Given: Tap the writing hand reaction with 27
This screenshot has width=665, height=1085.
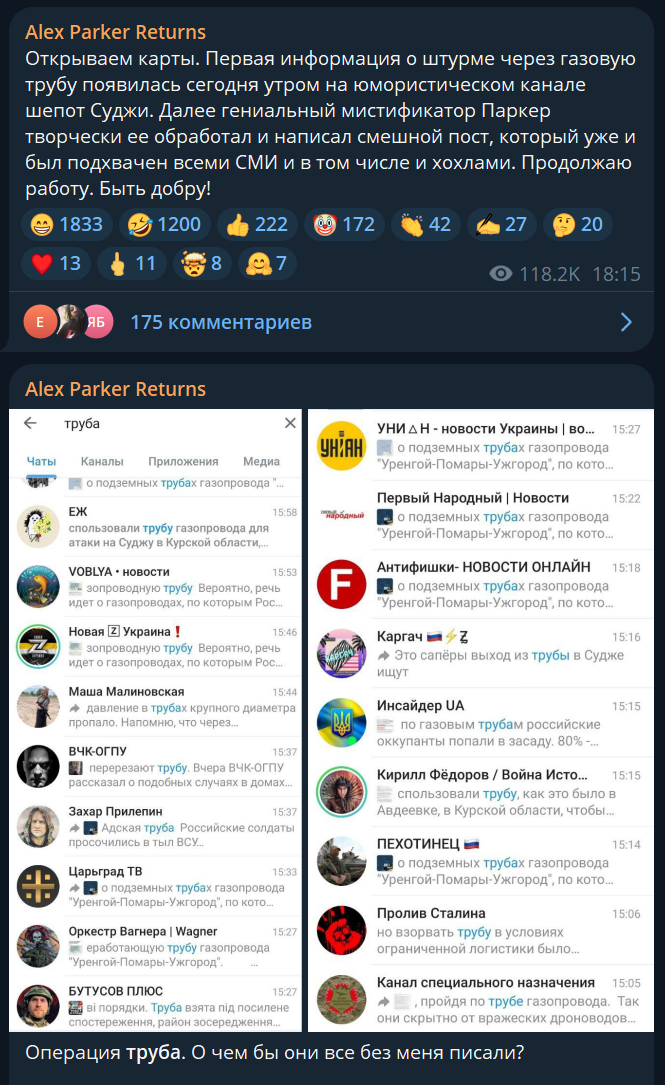Looking at the screenshot, I should point(502,224).
